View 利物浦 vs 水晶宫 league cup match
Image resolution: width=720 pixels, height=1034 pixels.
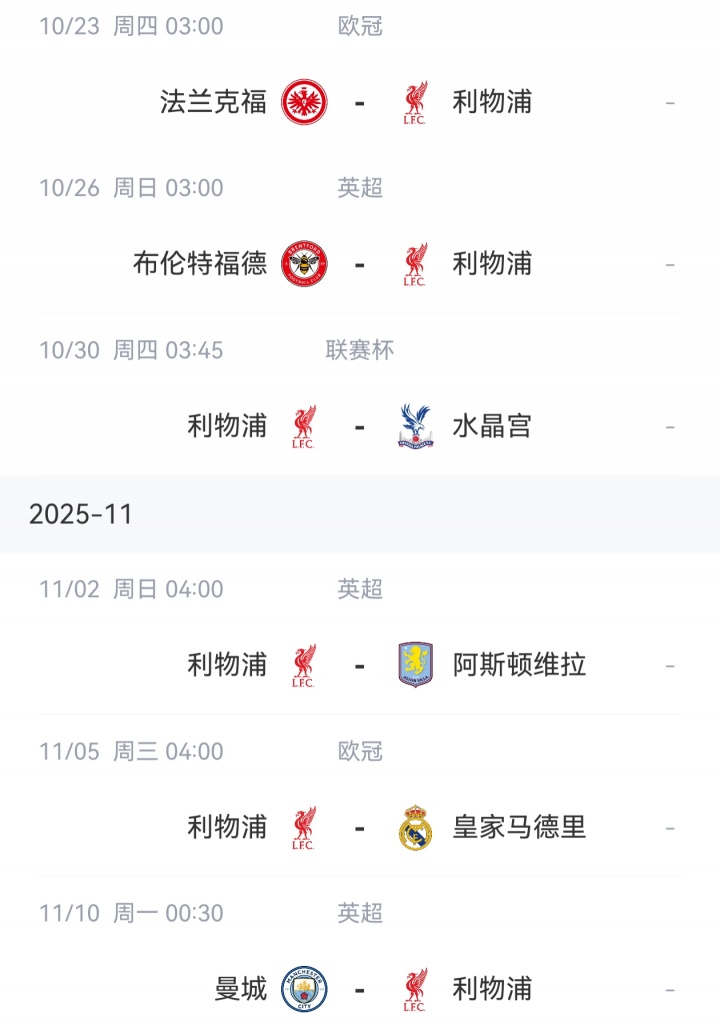[360, 426]
